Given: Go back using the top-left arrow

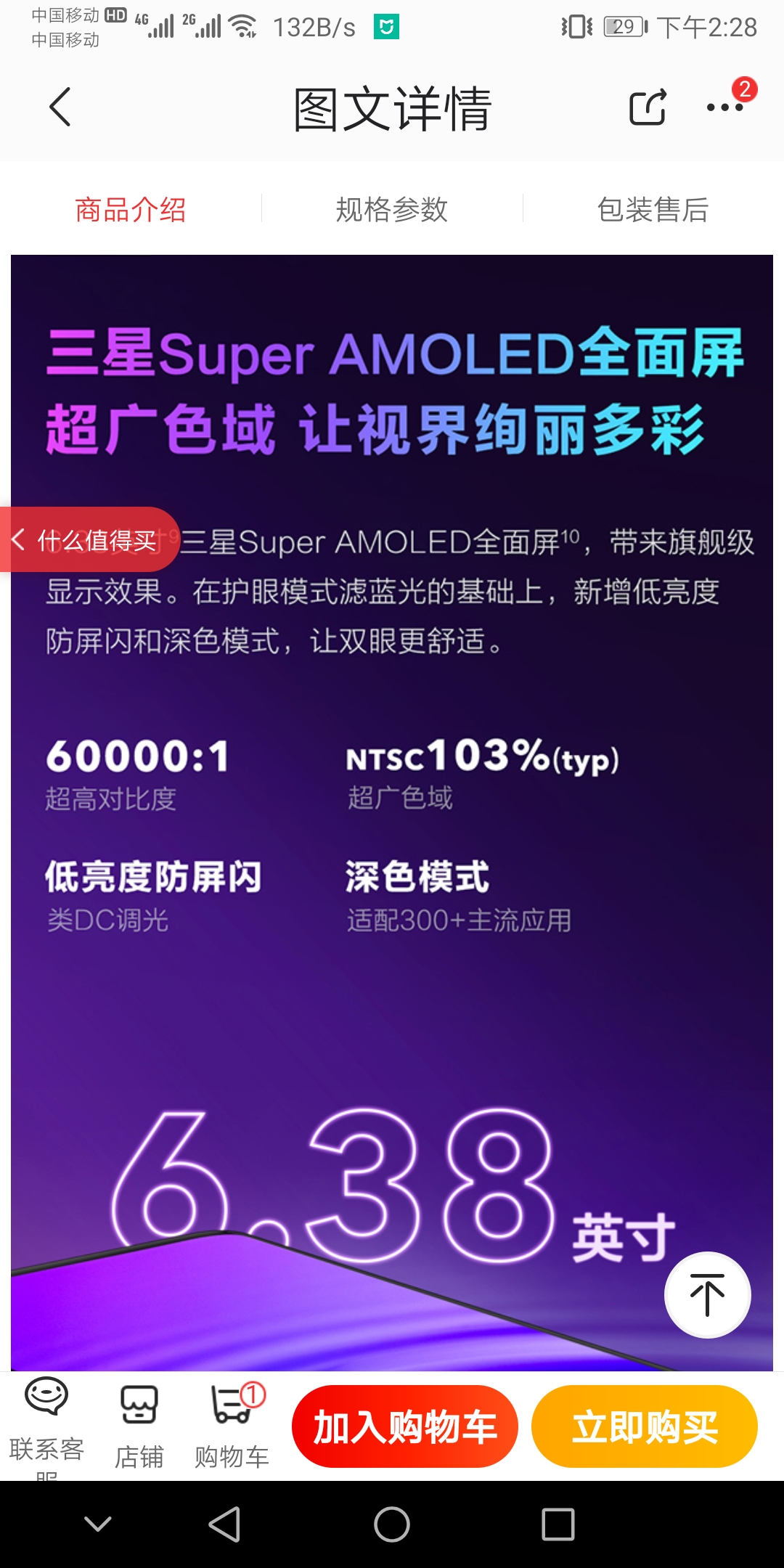Looking at the screenshot, I should click(x=60, y=107).
